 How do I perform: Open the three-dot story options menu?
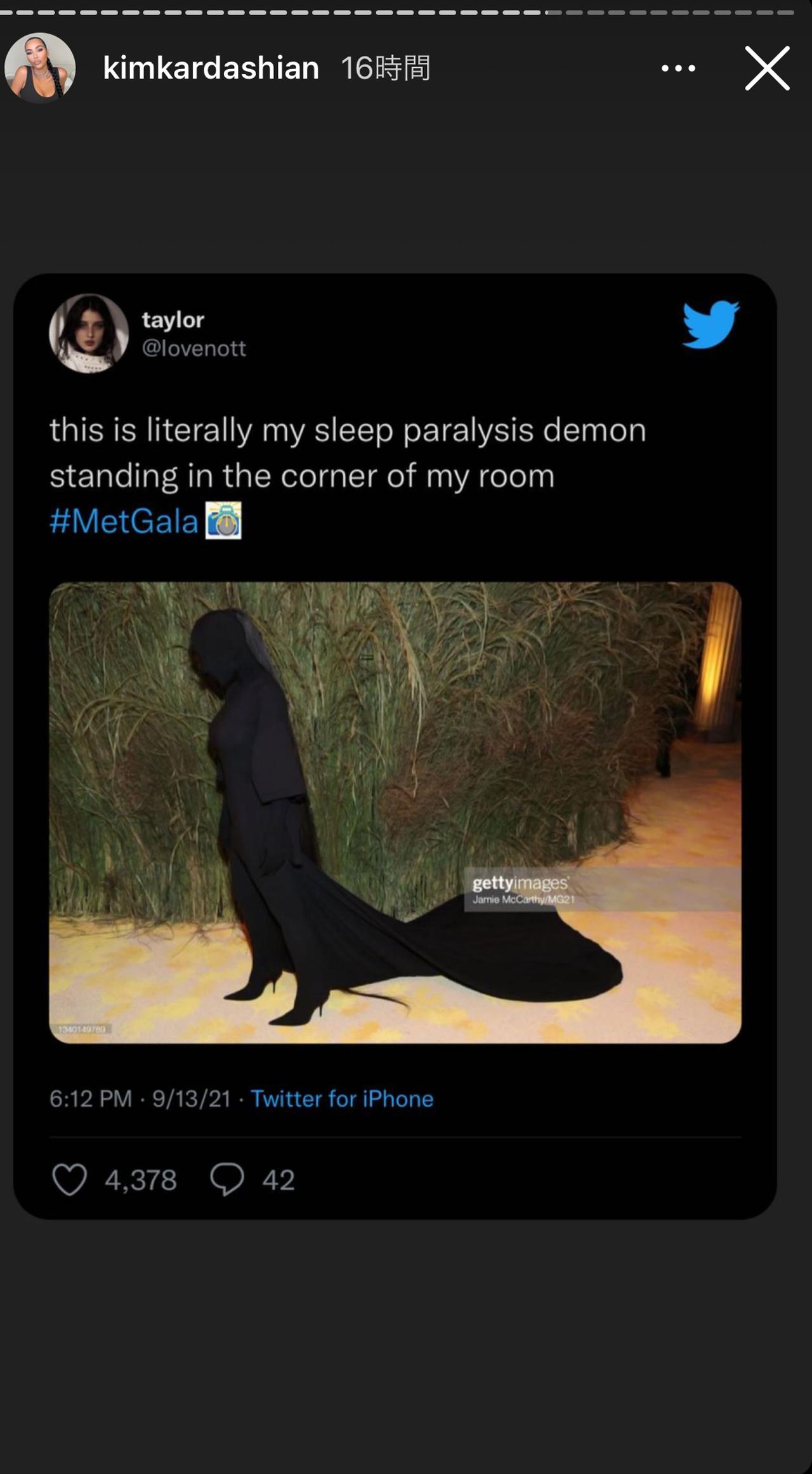[x=678, y=68]
